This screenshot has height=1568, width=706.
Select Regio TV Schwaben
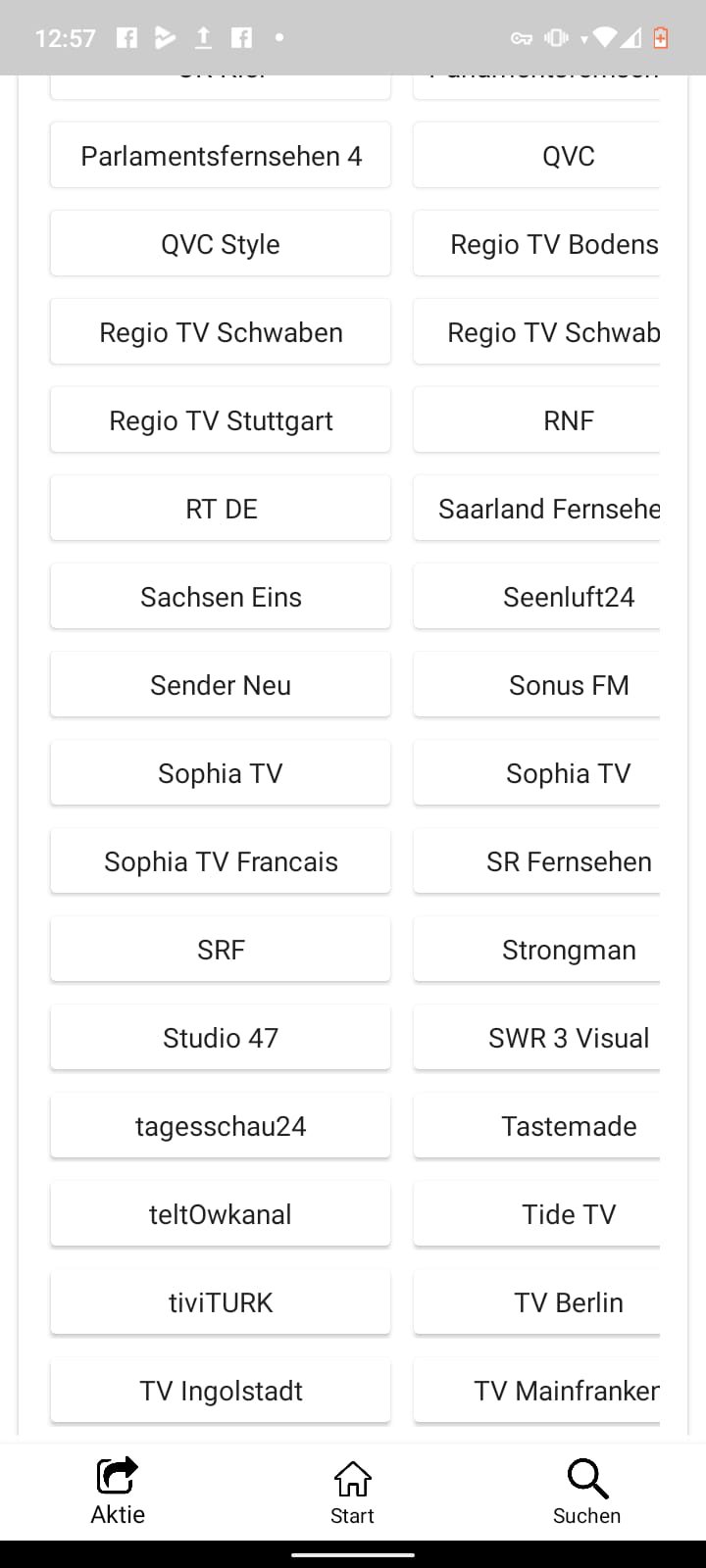coord(220,331)
